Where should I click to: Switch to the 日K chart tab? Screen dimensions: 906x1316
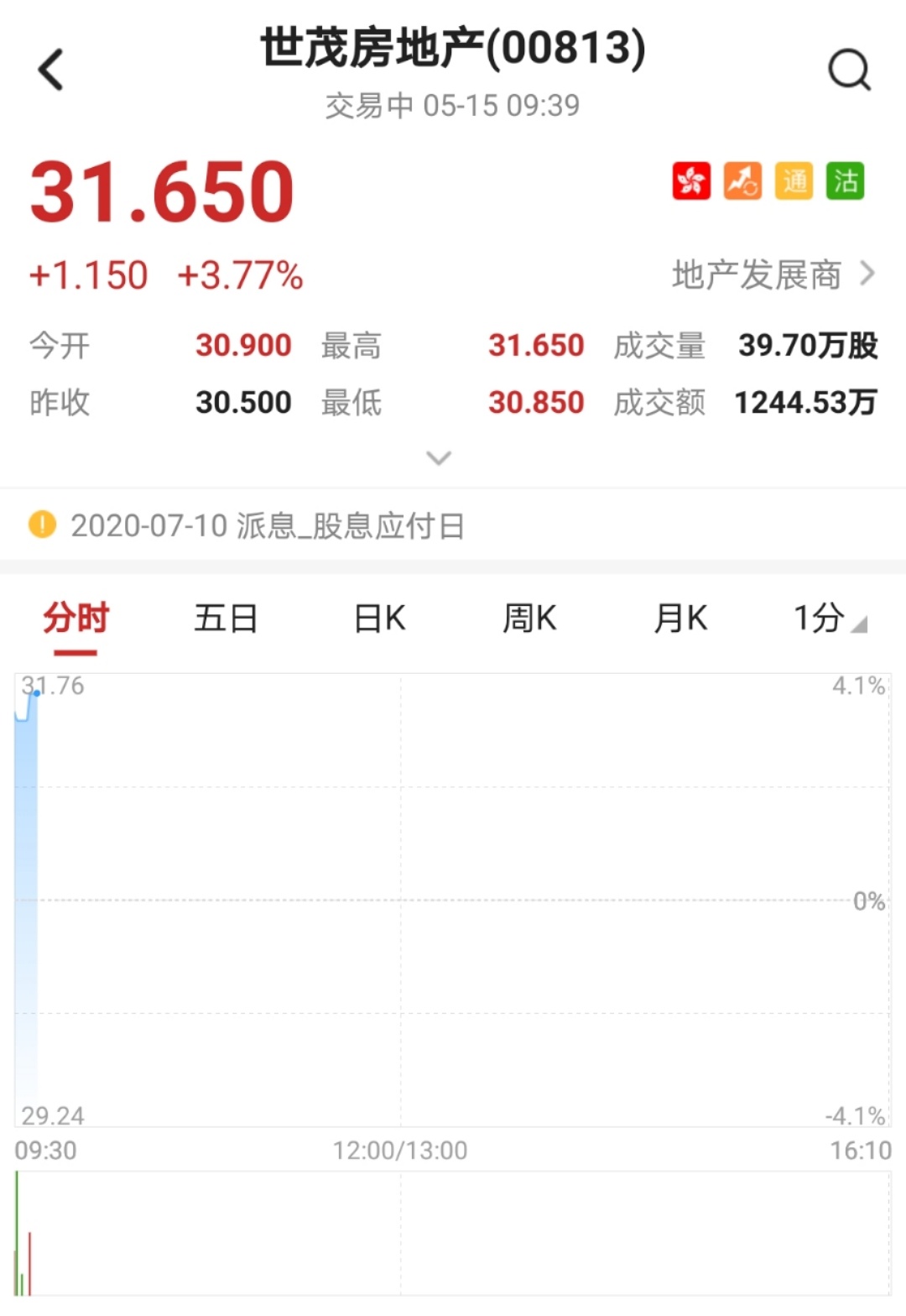[x=379, y=619]
